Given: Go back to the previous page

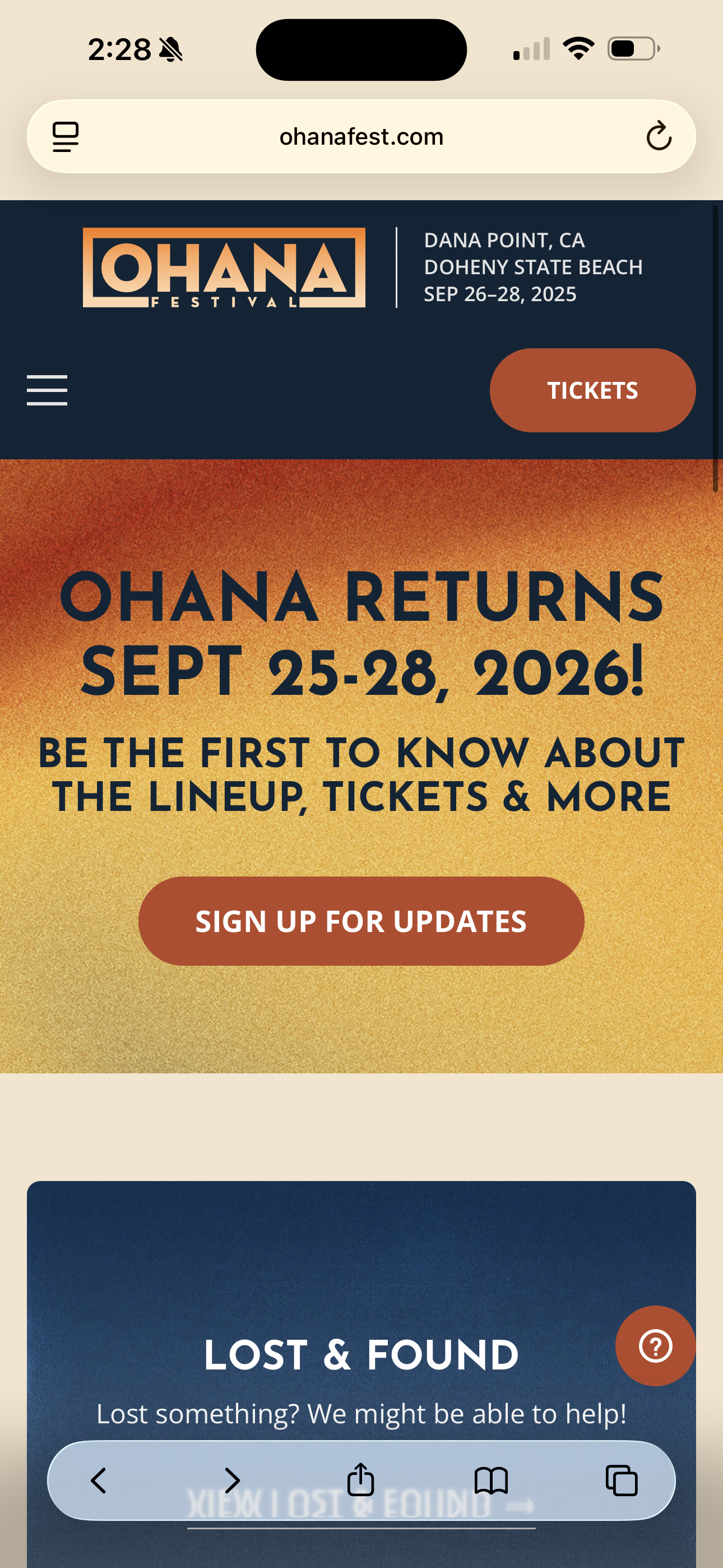Looking at the screenshot, I should click(99, 1481).
